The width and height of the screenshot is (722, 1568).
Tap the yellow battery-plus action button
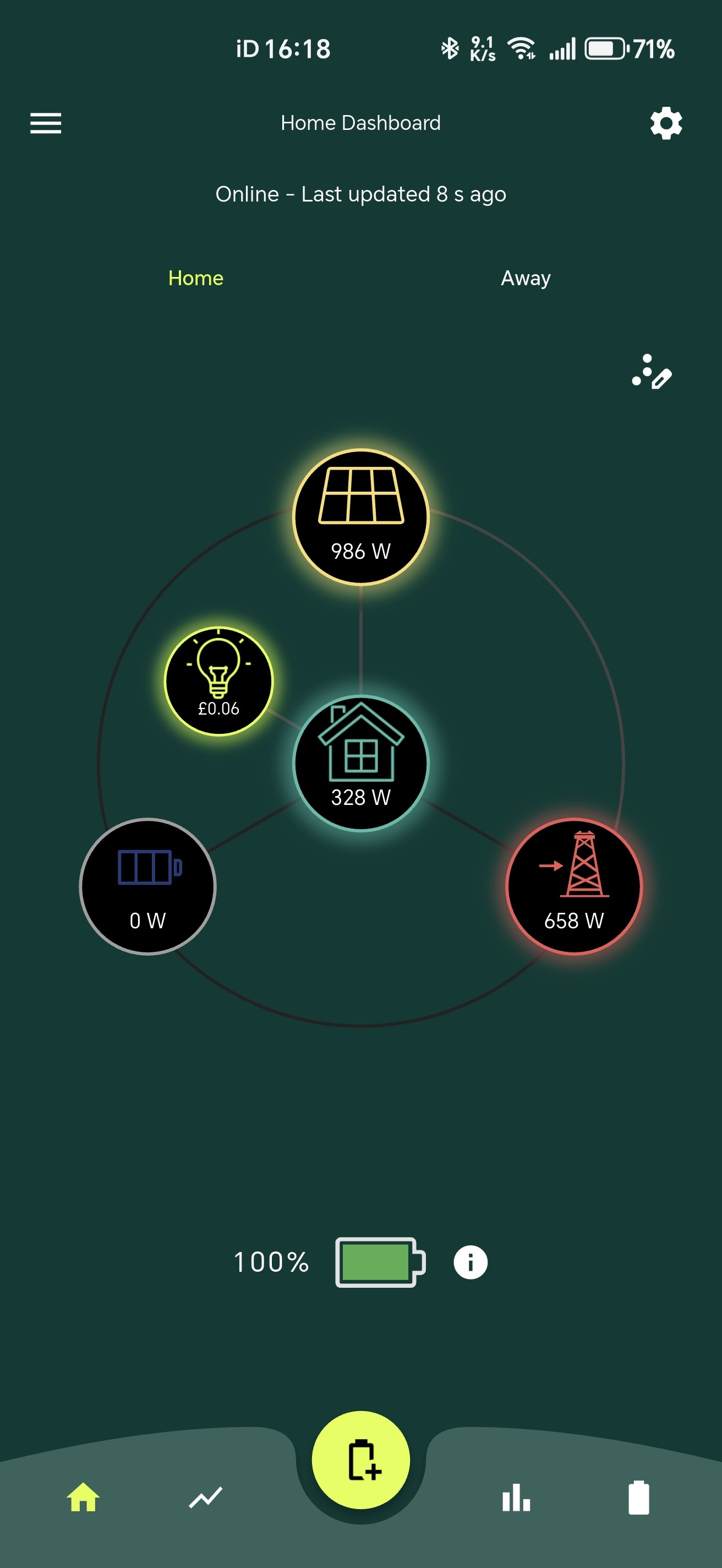360,1460
